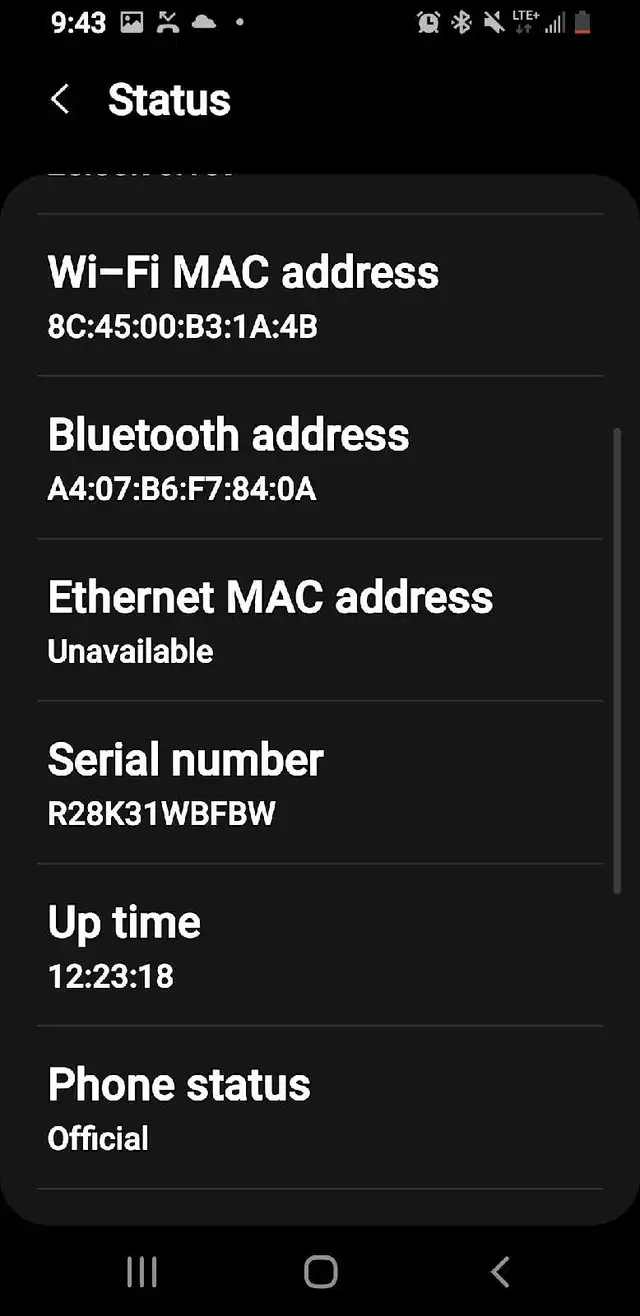Go back from the Status page
This screenshot has width=640, height=1316.
(x=60, y=100)
